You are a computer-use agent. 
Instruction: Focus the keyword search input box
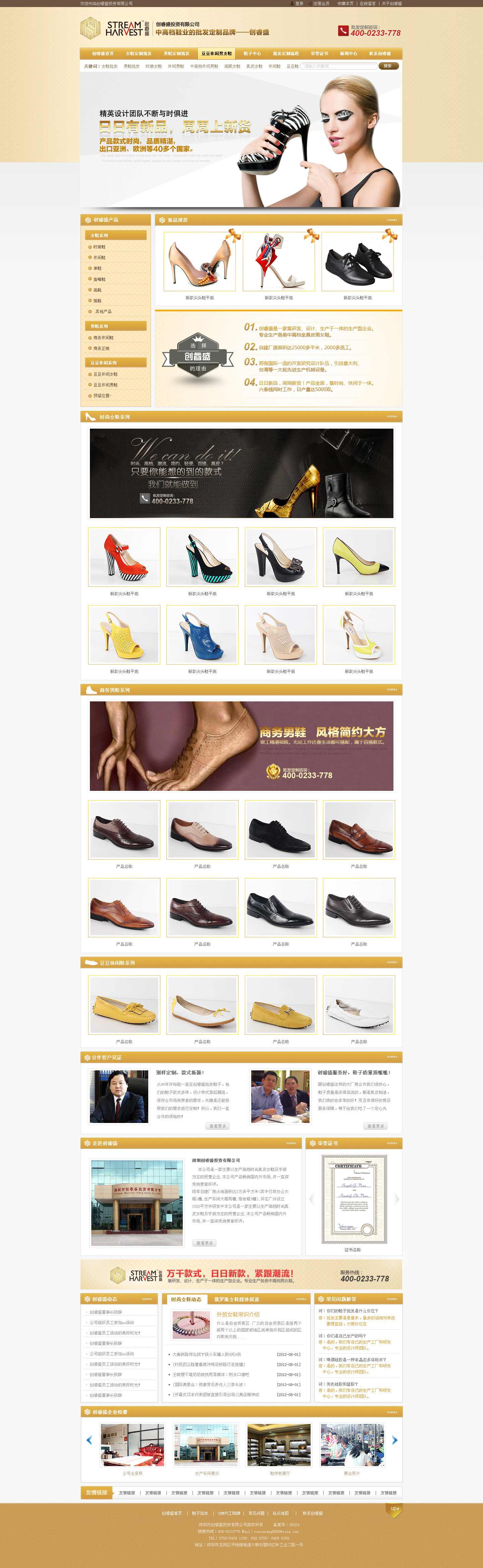click(338, 66)
